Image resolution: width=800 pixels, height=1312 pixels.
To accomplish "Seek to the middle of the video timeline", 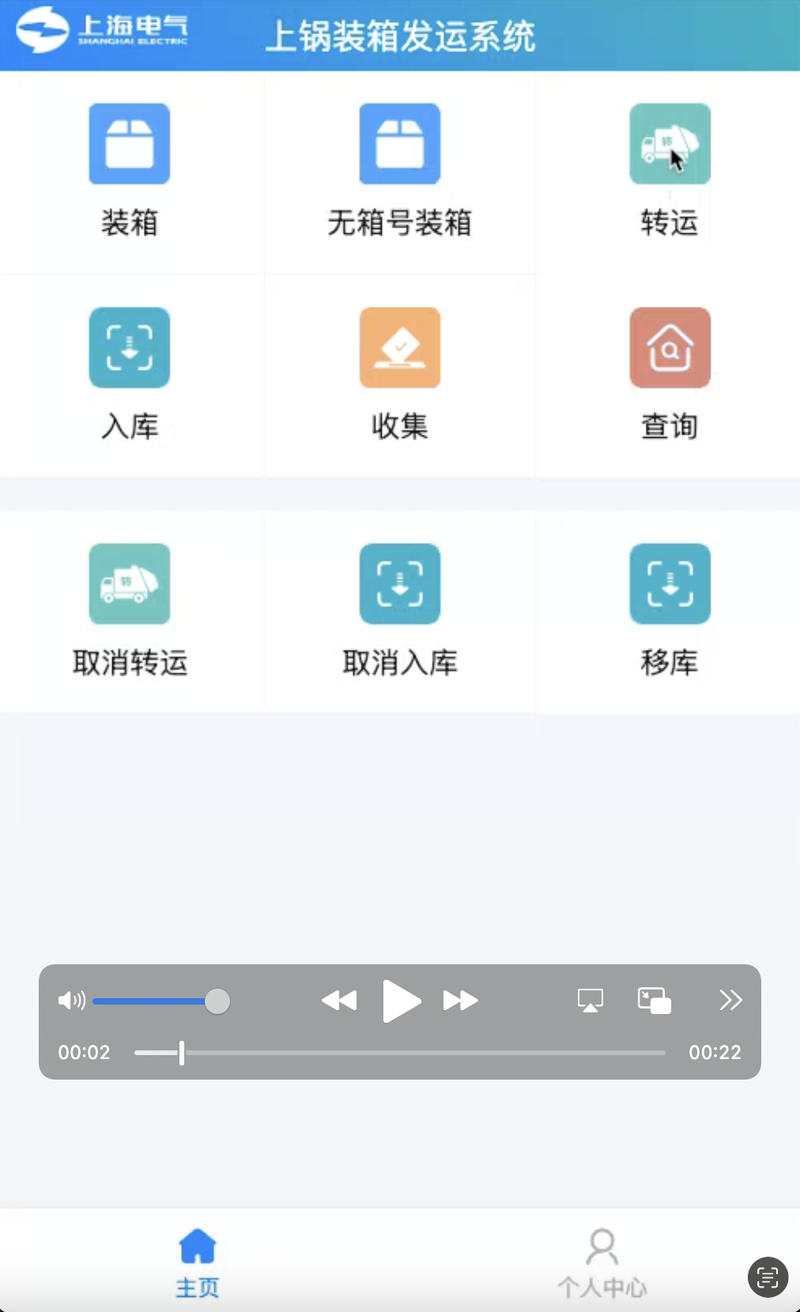I will 400,1053.
